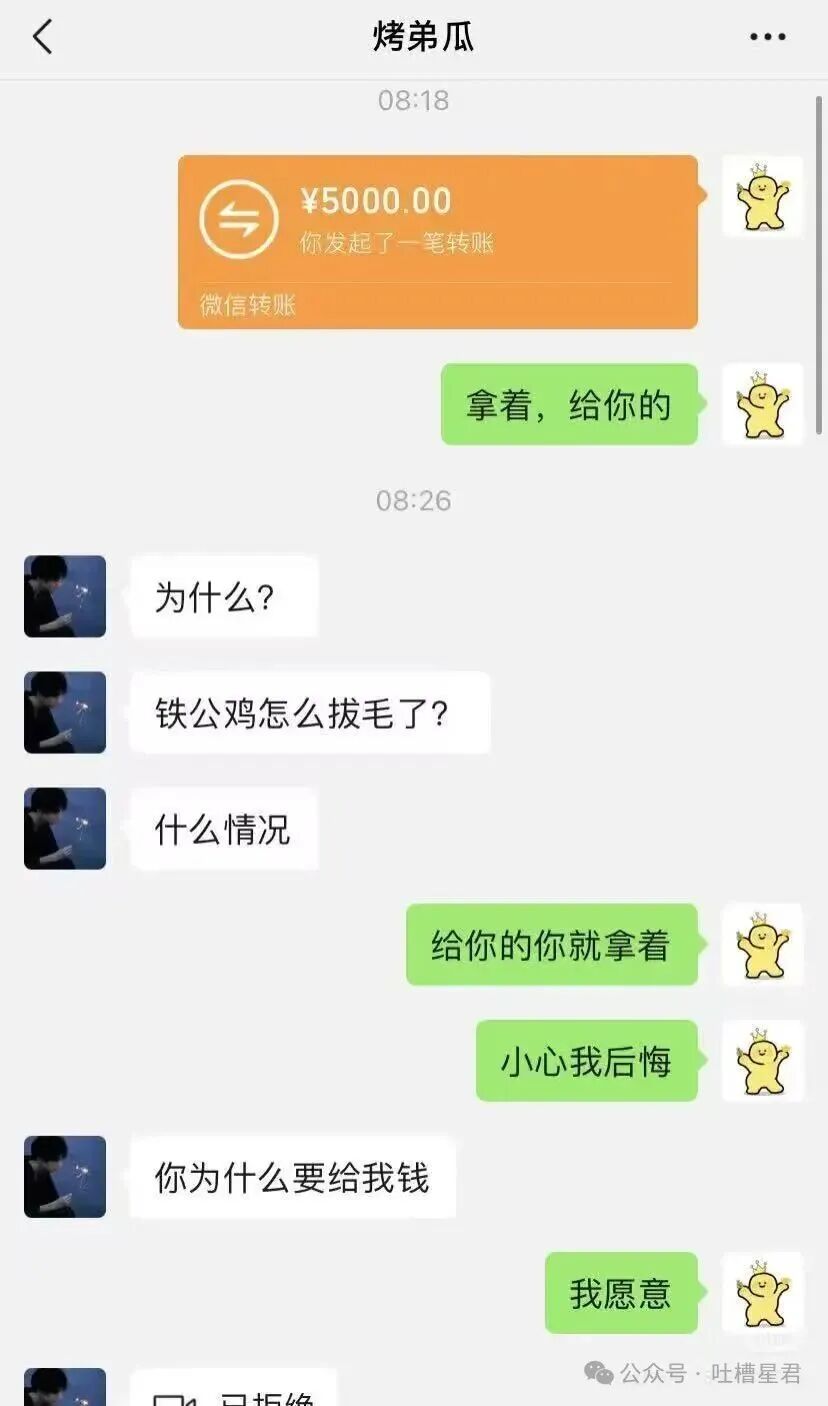Open the three-dot chat info menu
828x1406 pixels.
pos(767,38)
